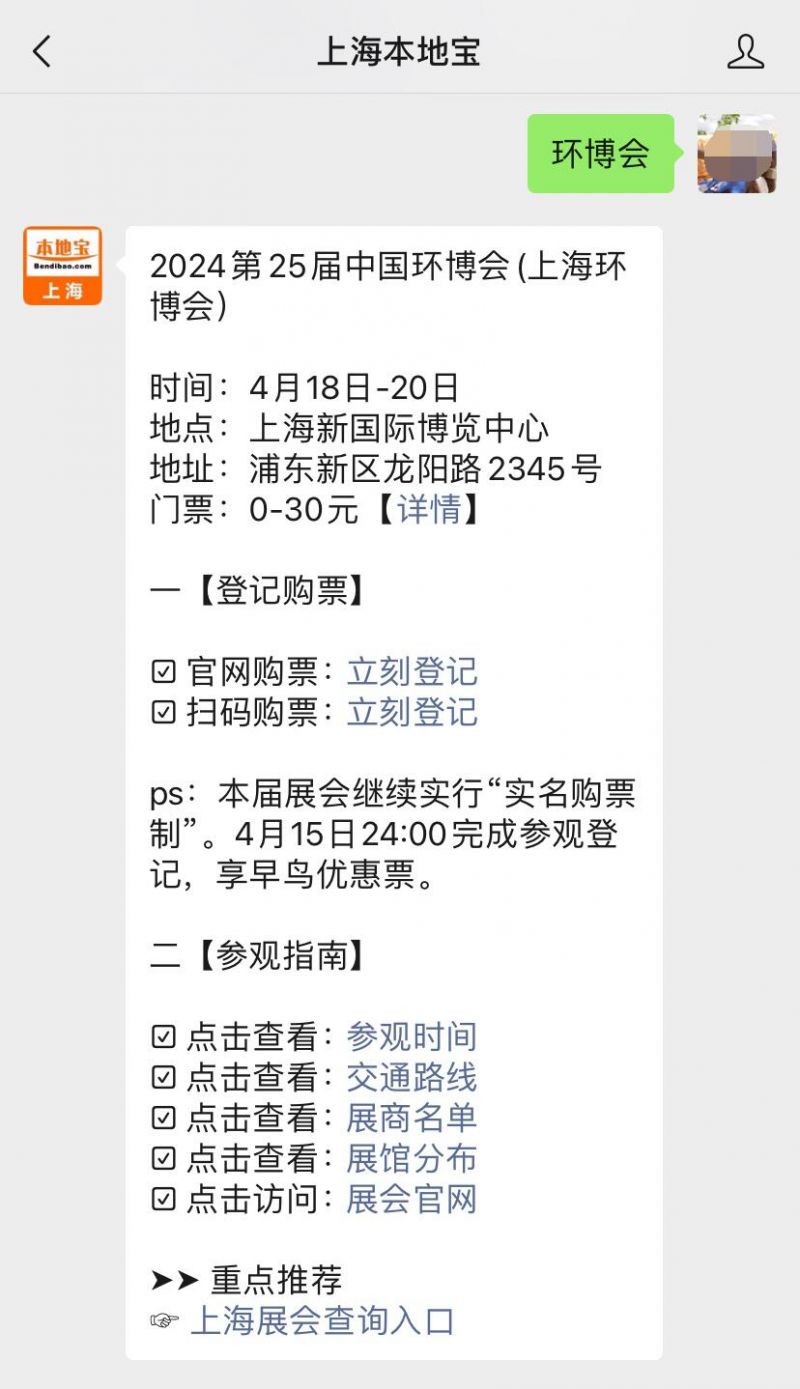
Task: Tap 立刻登记 next to 扫码购票
Action: [x=412, y=713]
